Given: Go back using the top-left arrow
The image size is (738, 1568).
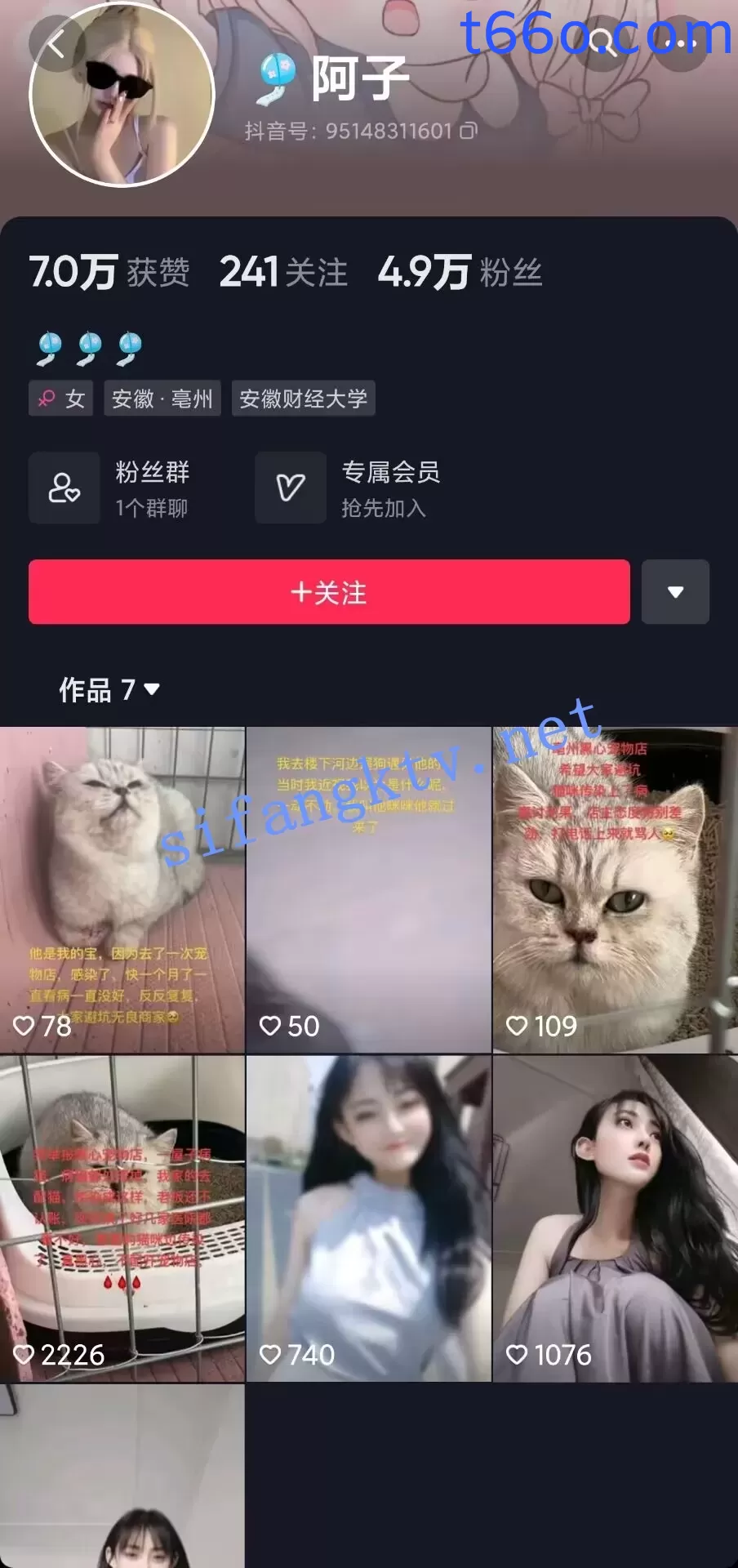Looking at the screenshot, I should (x=56, y=44).
